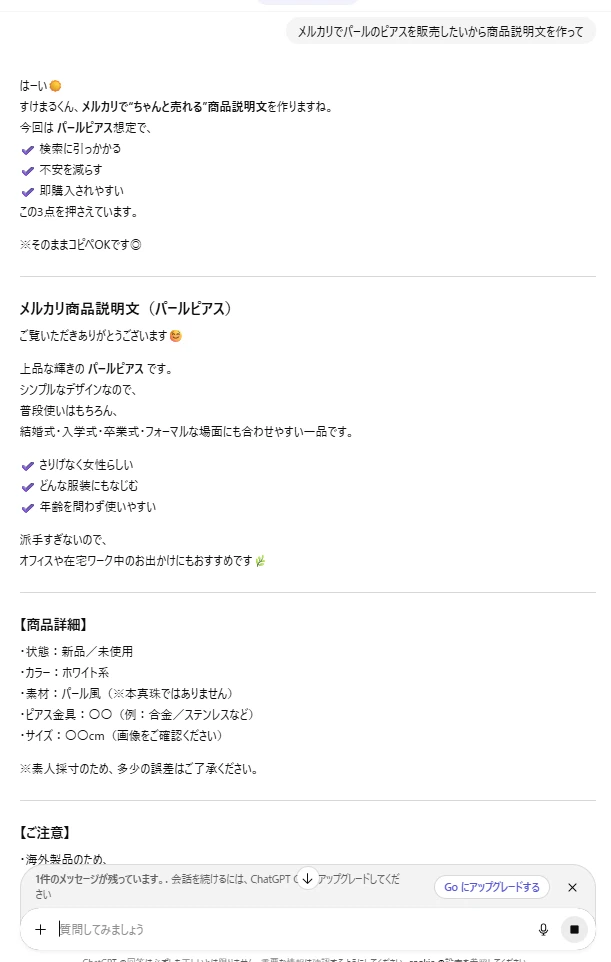This screenshot has width=611, height=962.
Task: Dismiss the upgrade banner
Action: (572, 887)
